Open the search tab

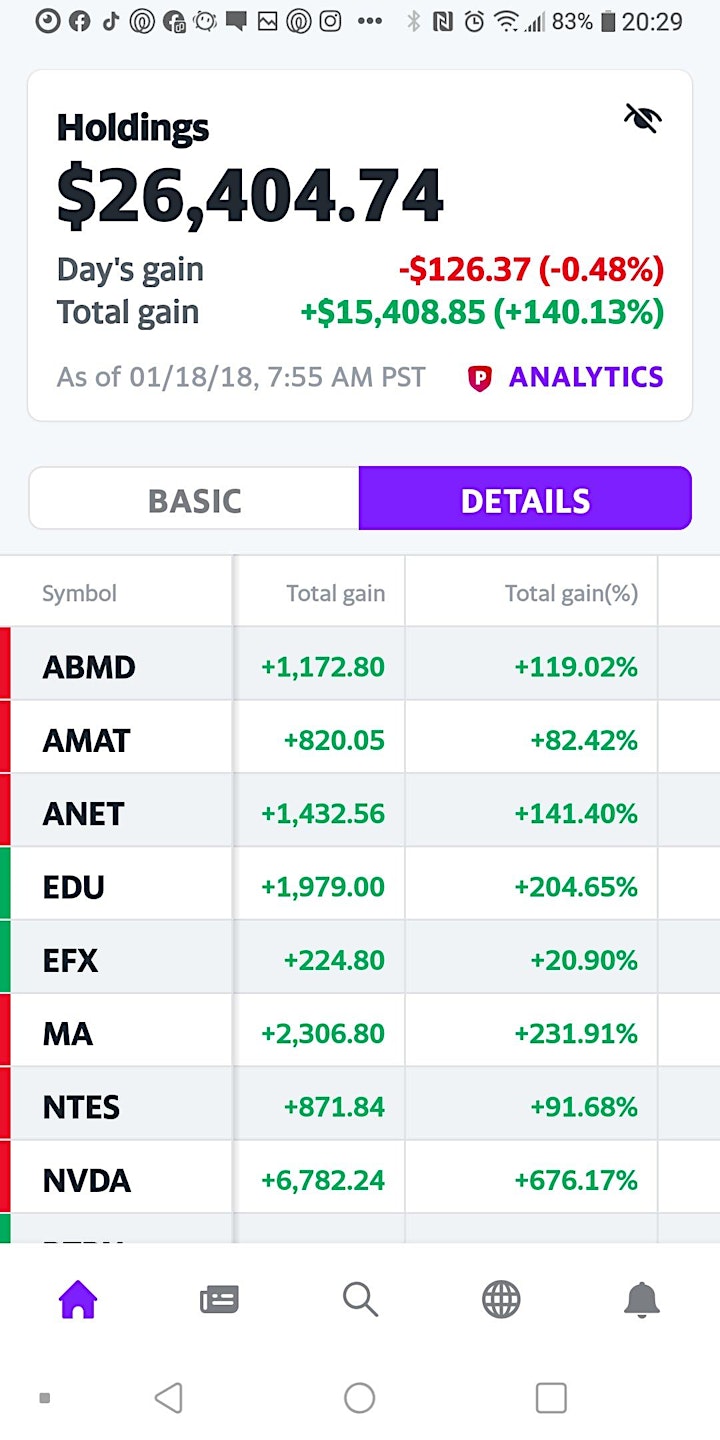[360, 1299]
